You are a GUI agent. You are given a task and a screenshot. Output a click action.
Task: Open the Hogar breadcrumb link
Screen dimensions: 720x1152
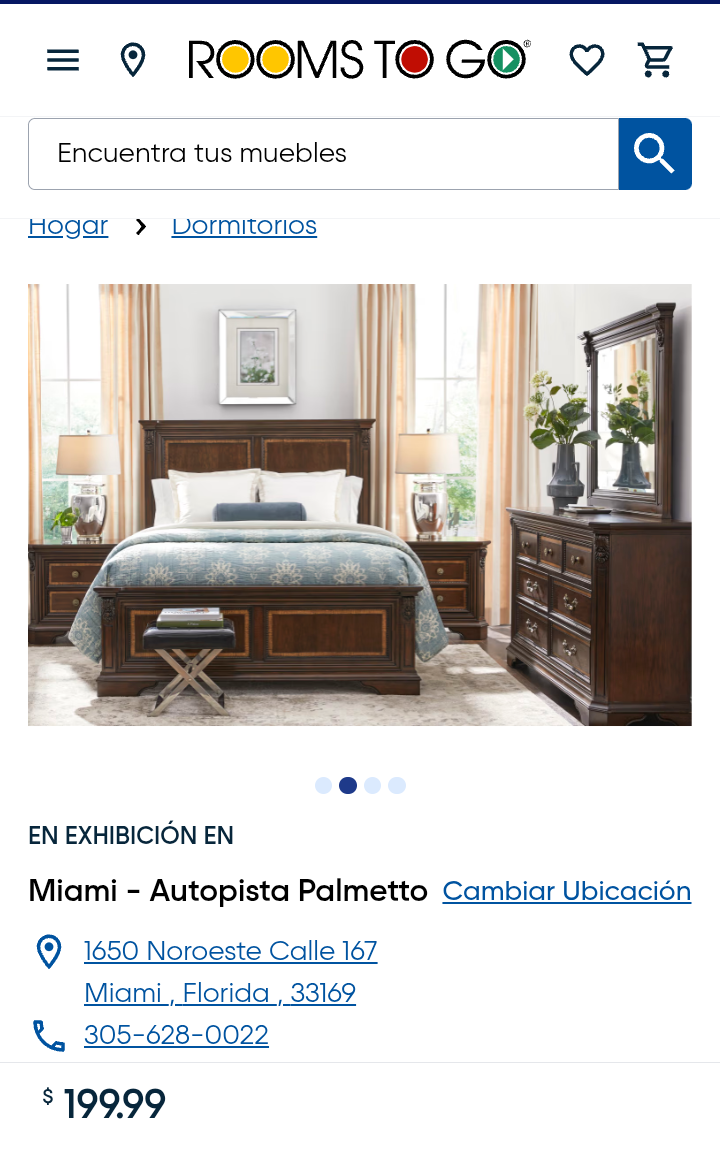coord(68,227)
